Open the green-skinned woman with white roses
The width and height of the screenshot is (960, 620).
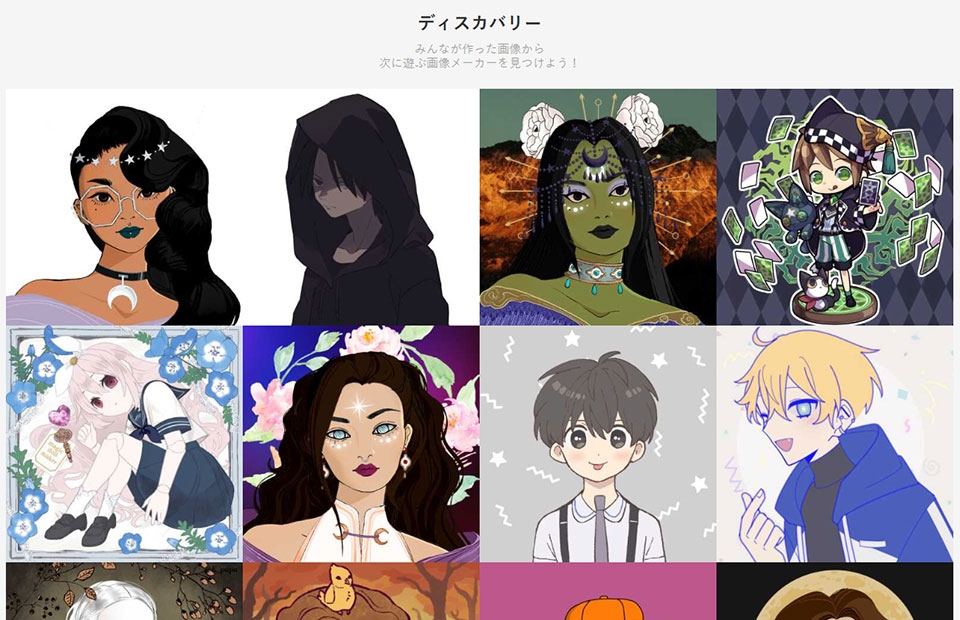coord(598,207)
